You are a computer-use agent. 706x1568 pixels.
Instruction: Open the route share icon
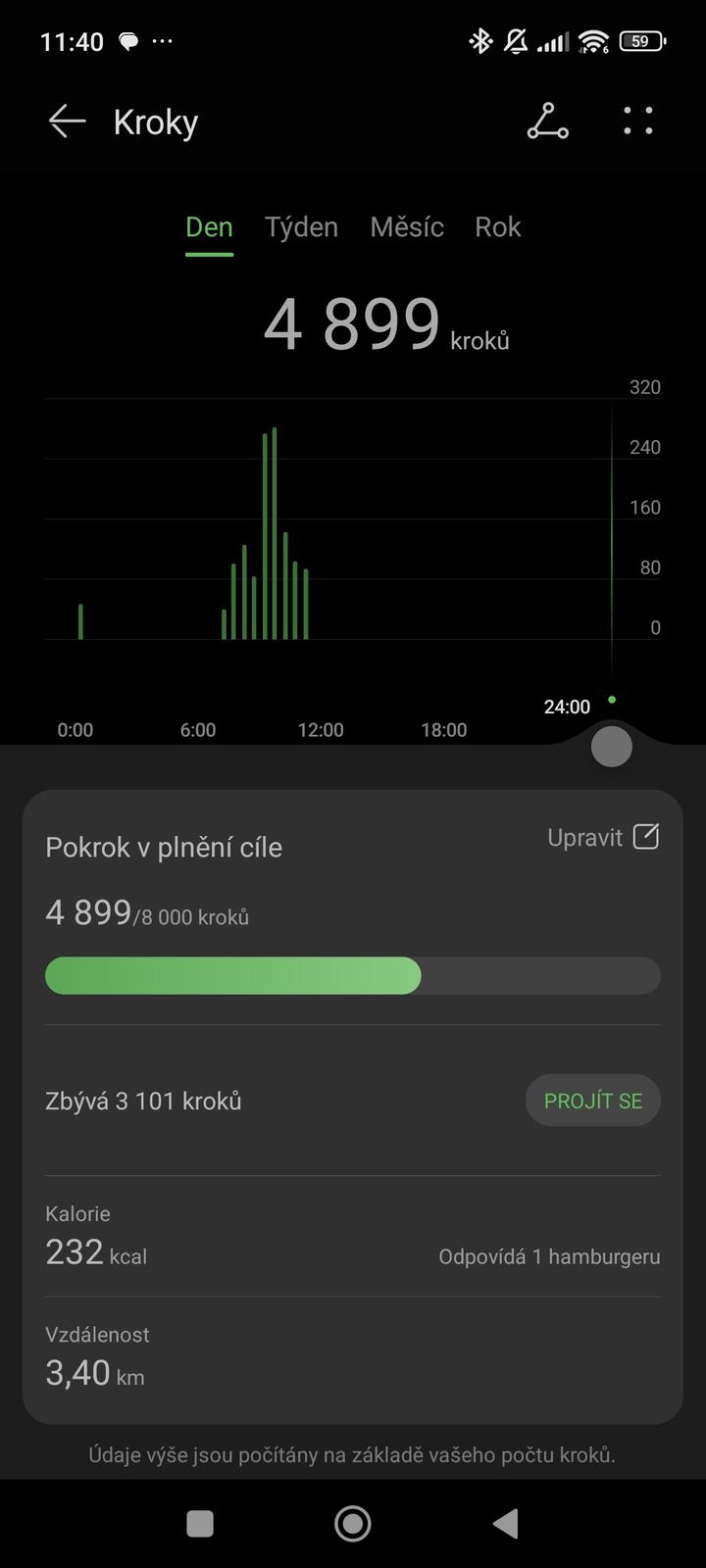(547, 122)
